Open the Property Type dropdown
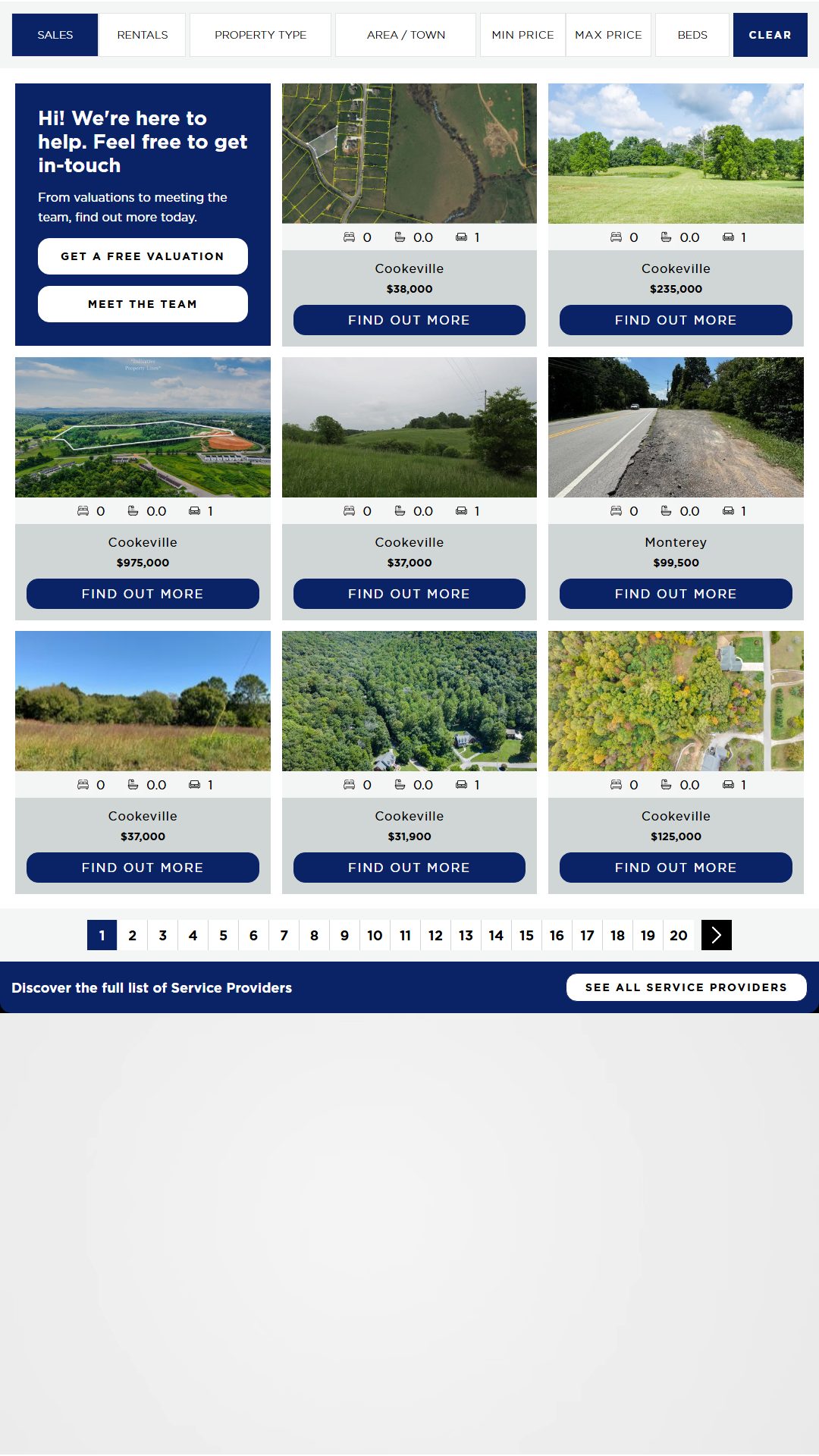Screen dimensions: 819x1456 tap(260, 35)
